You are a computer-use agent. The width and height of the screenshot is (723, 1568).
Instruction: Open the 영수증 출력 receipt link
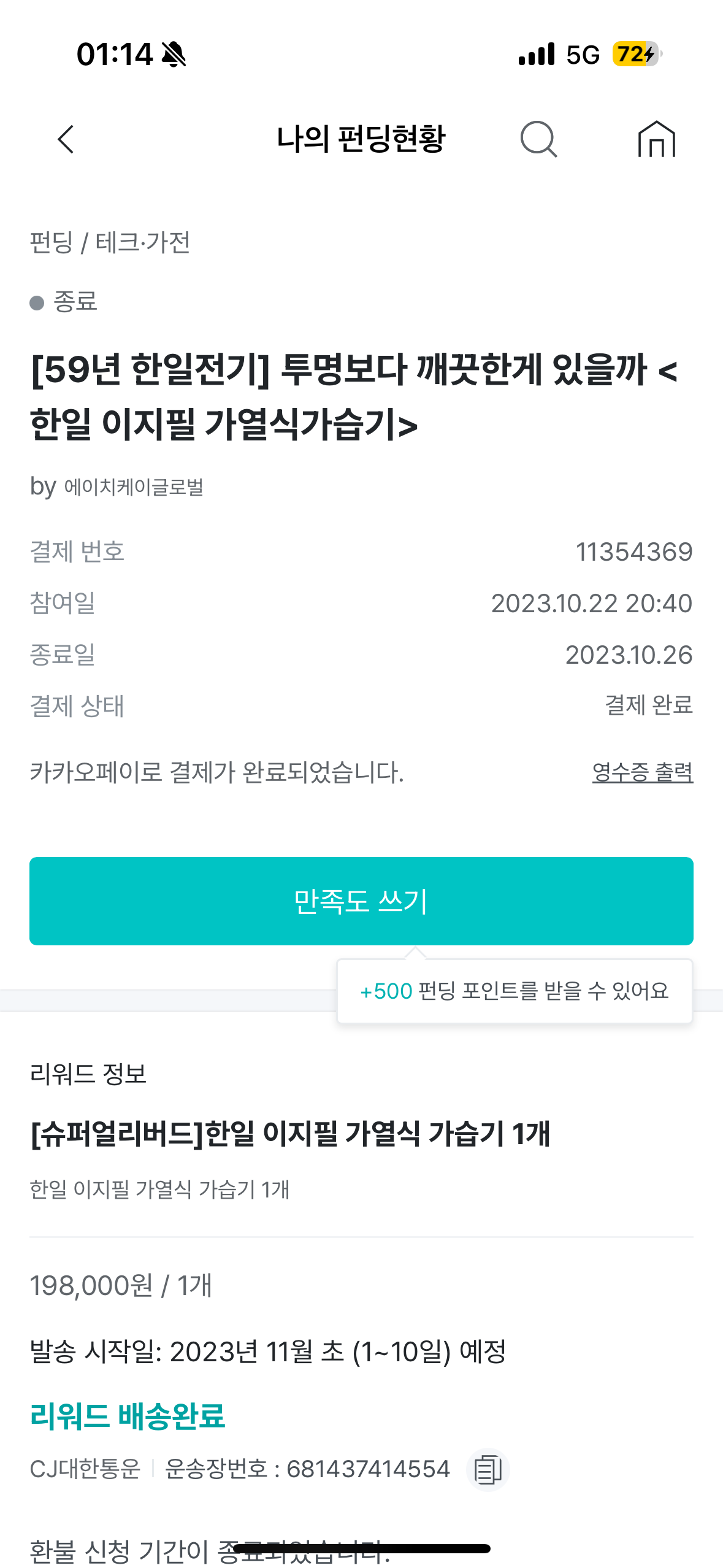pos(642,772)
